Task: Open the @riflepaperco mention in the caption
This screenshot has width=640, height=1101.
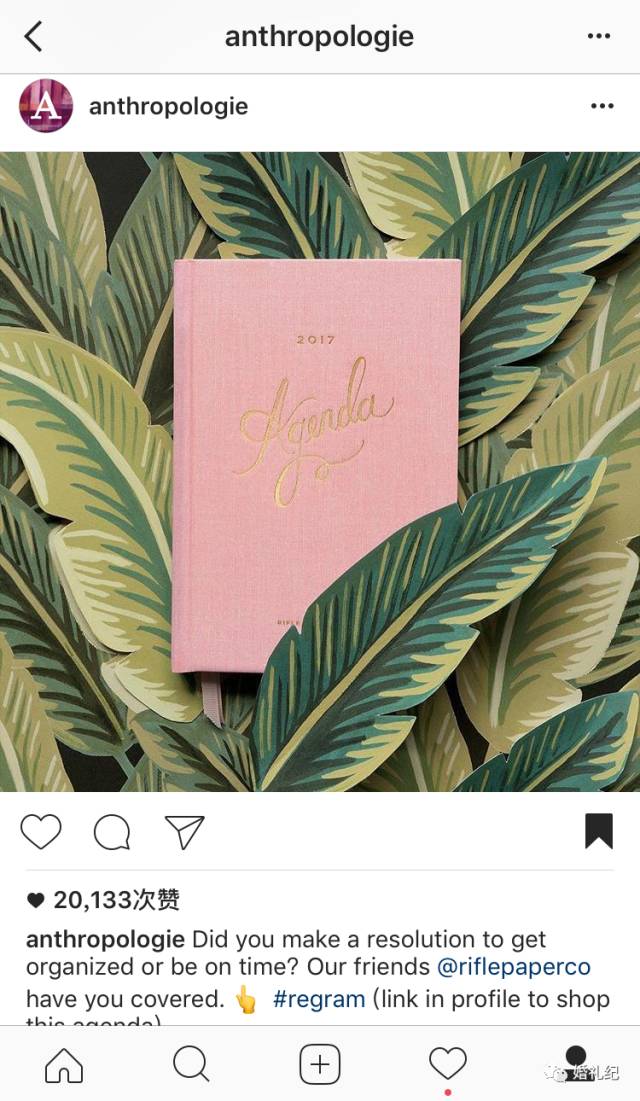Action: (x=514, y=968)
